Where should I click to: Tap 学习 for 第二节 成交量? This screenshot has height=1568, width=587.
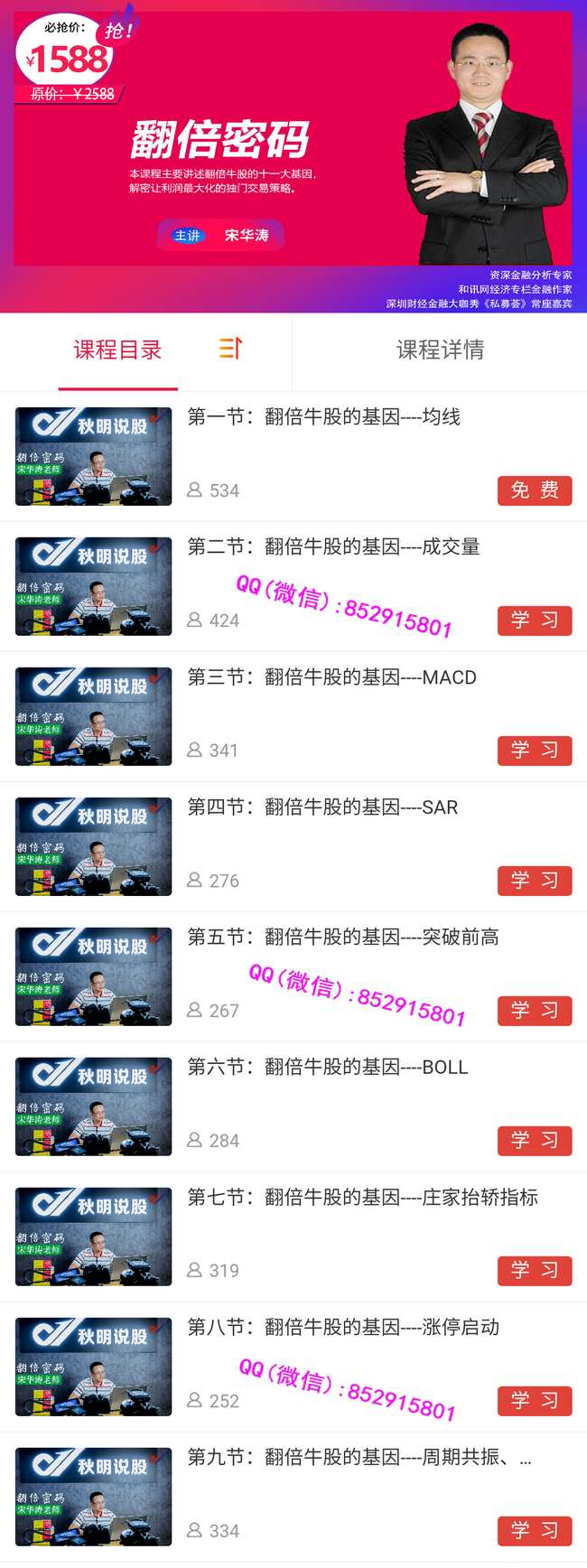535,621
